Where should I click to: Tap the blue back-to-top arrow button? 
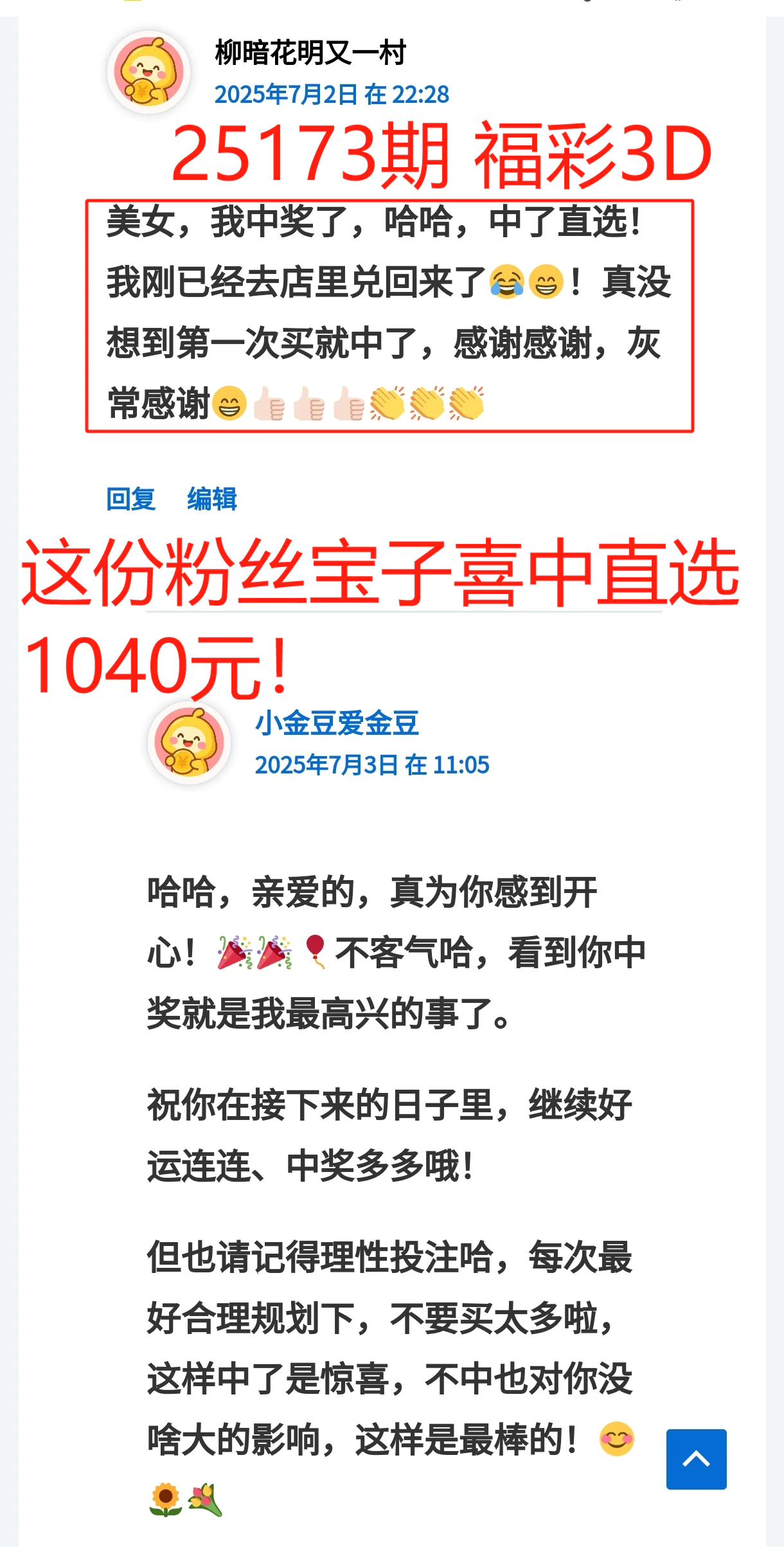(696, 1459)
